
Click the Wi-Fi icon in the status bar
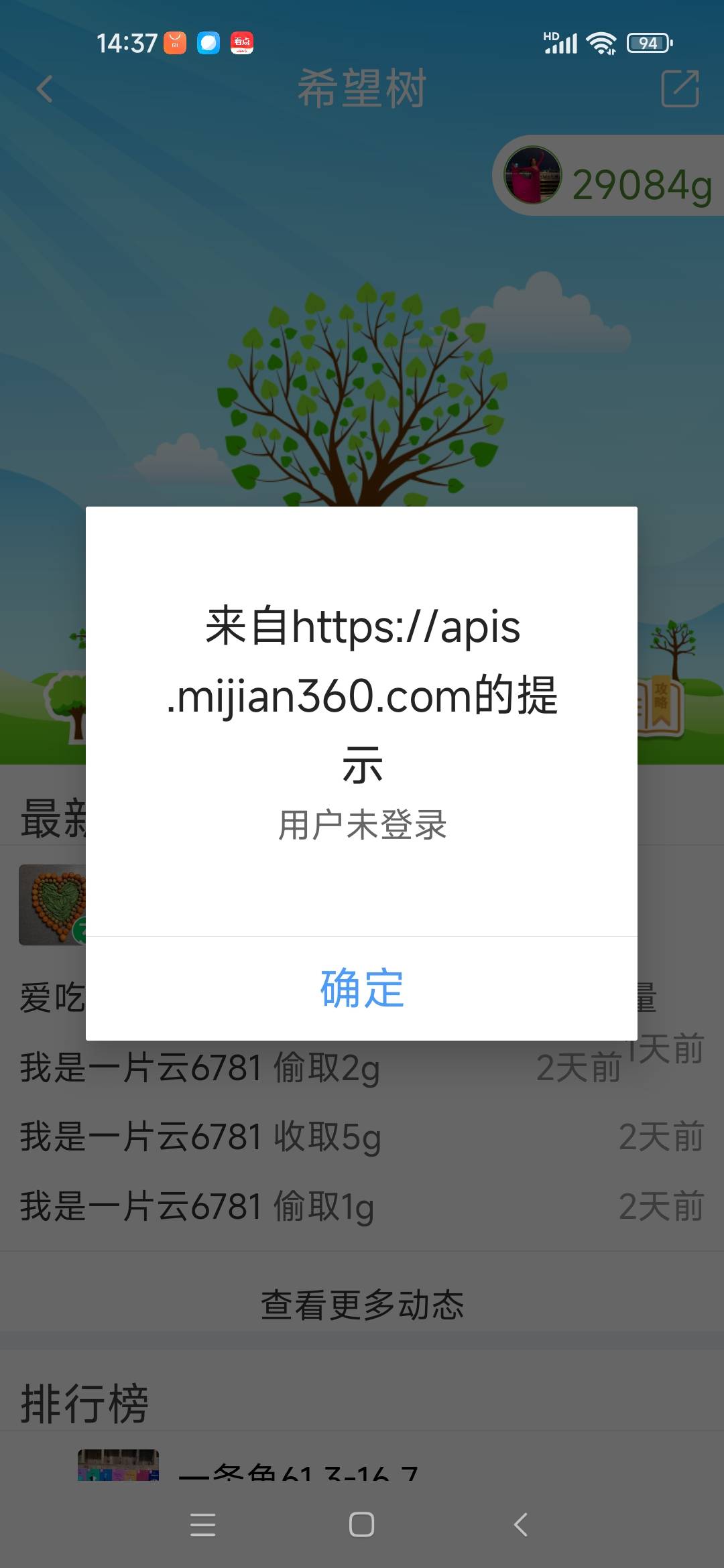point(599,42)
